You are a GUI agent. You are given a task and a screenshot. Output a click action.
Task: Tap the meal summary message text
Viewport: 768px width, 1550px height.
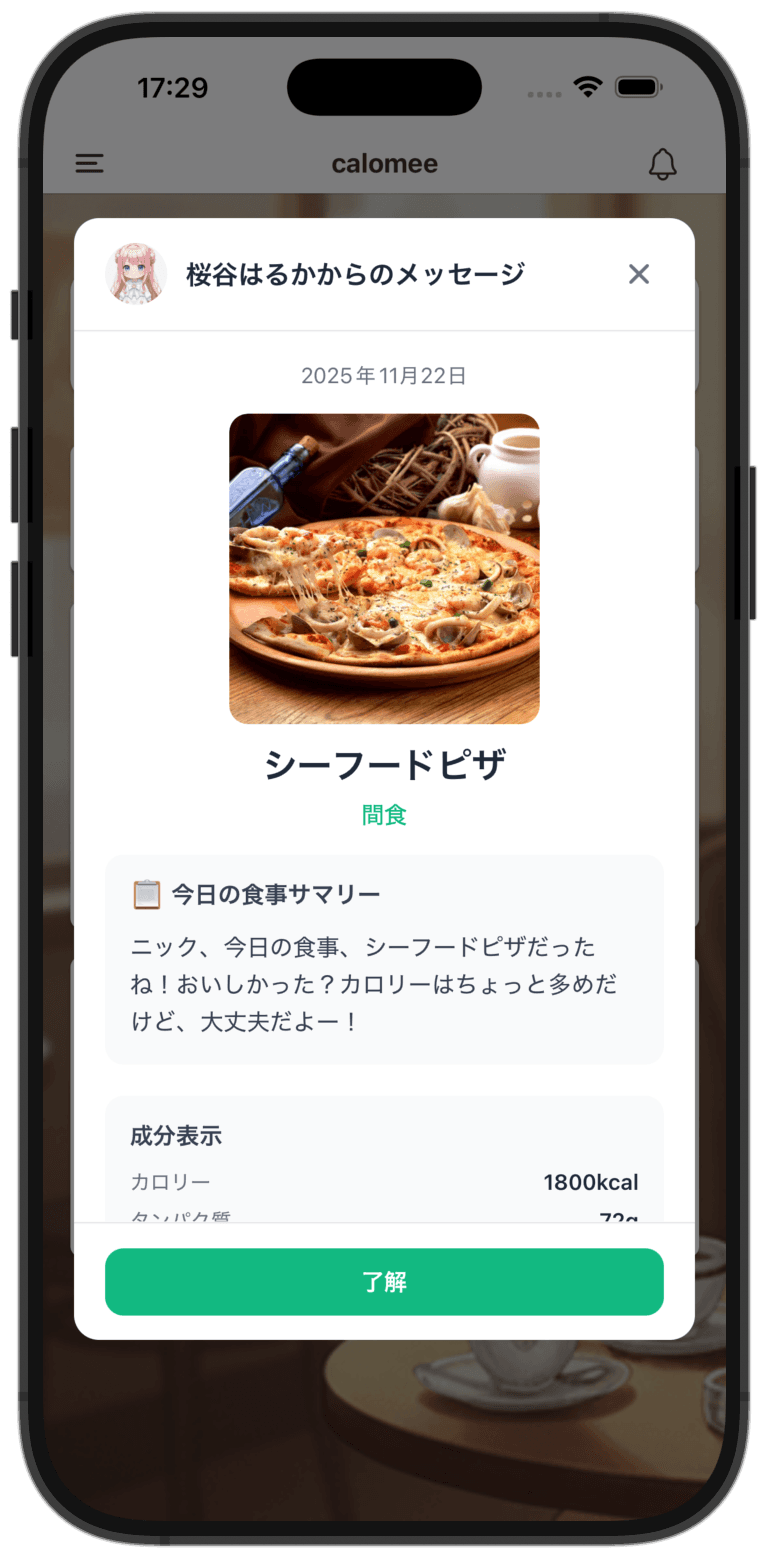click(384, 984)
